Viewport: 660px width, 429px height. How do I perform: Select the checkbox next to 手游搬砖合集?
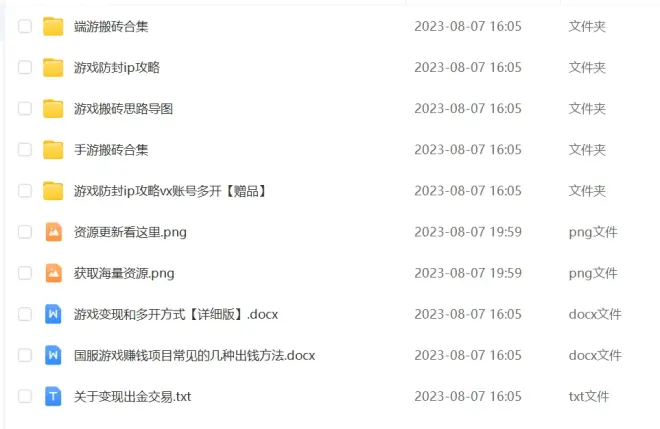pos(25,149)
